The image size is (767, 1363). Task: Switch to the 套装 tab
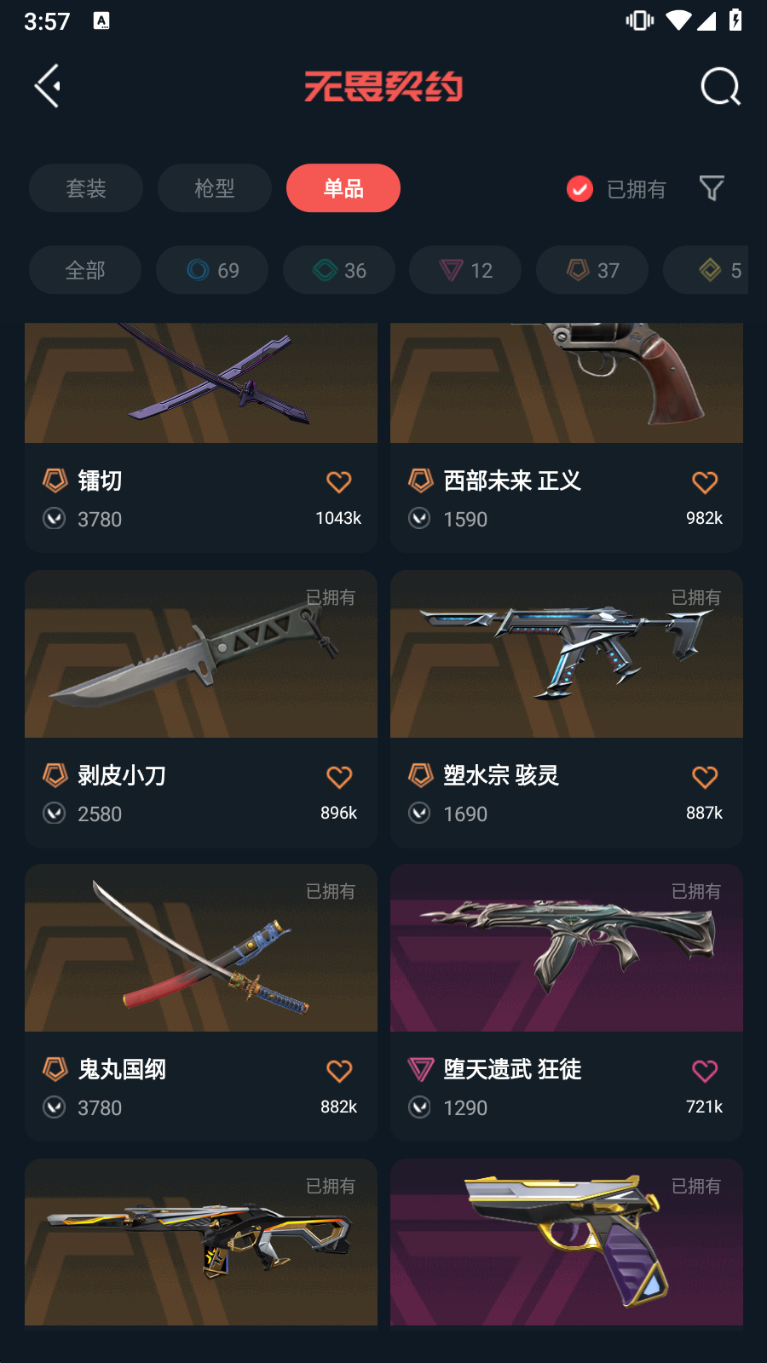coord(86,188)
